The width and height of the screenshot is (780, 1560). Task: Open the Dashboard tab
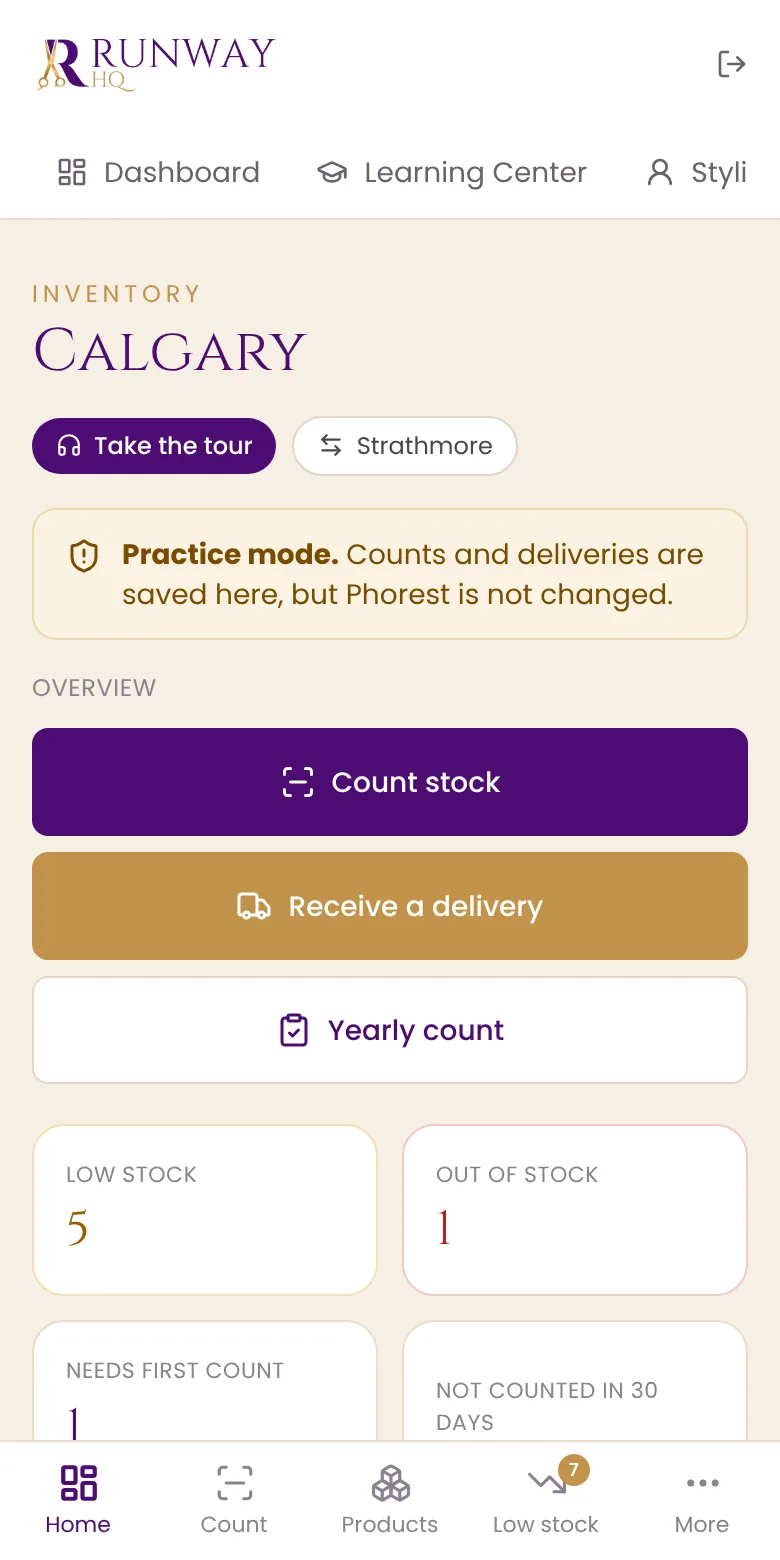pyautogui.click(x=158, y=172)
